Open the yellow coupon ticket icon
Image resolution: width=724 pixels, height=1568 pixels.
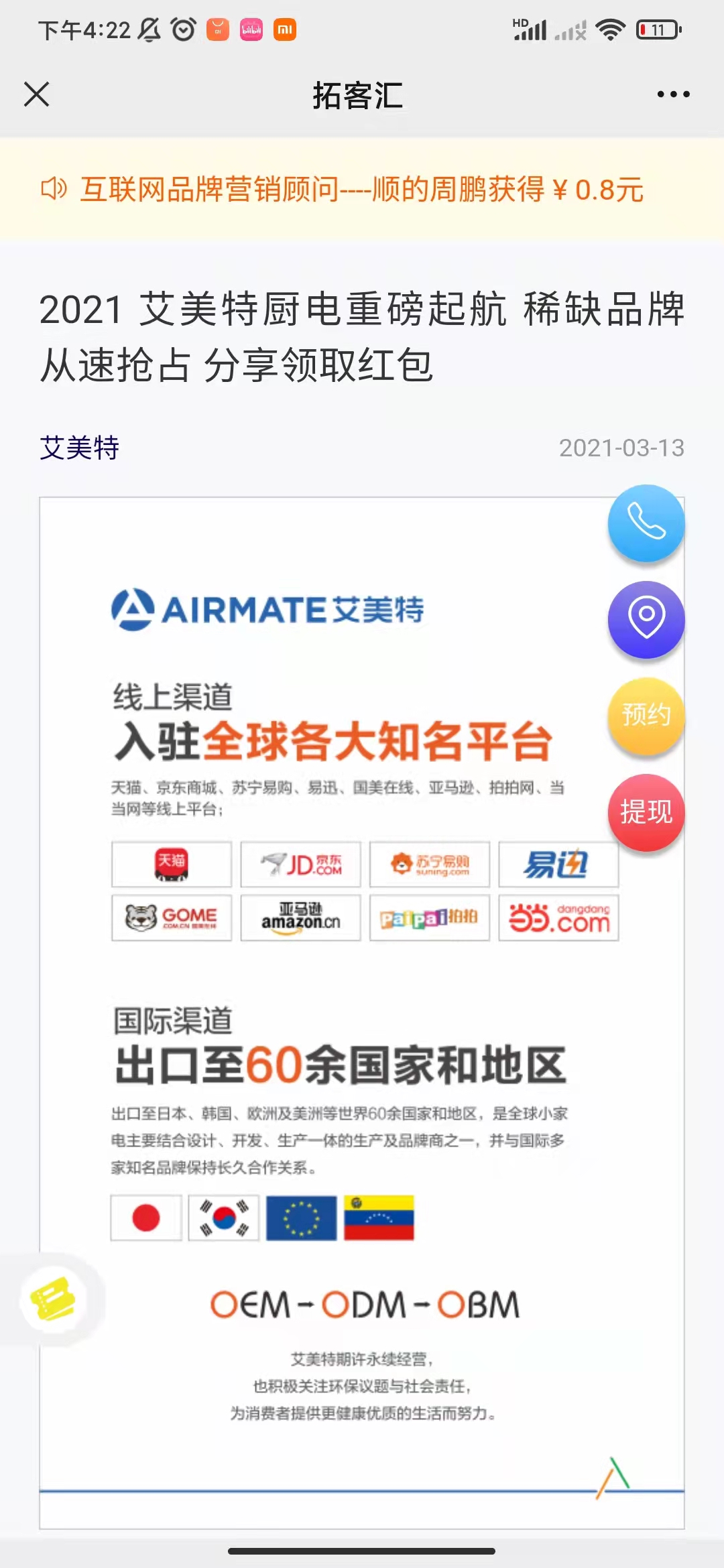coord(53,1299)
